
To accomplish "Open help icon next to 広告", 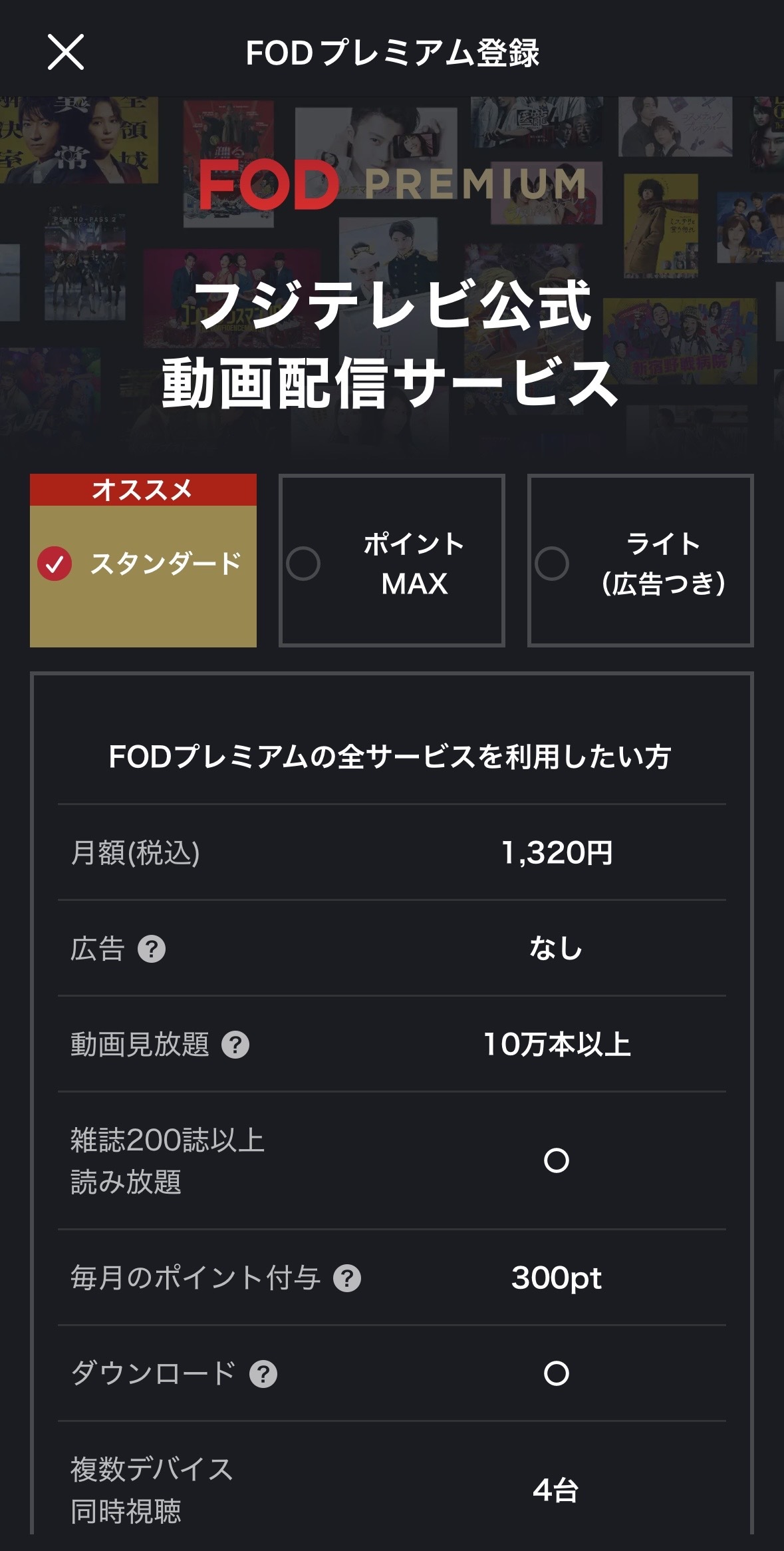I will coord(152,949).
